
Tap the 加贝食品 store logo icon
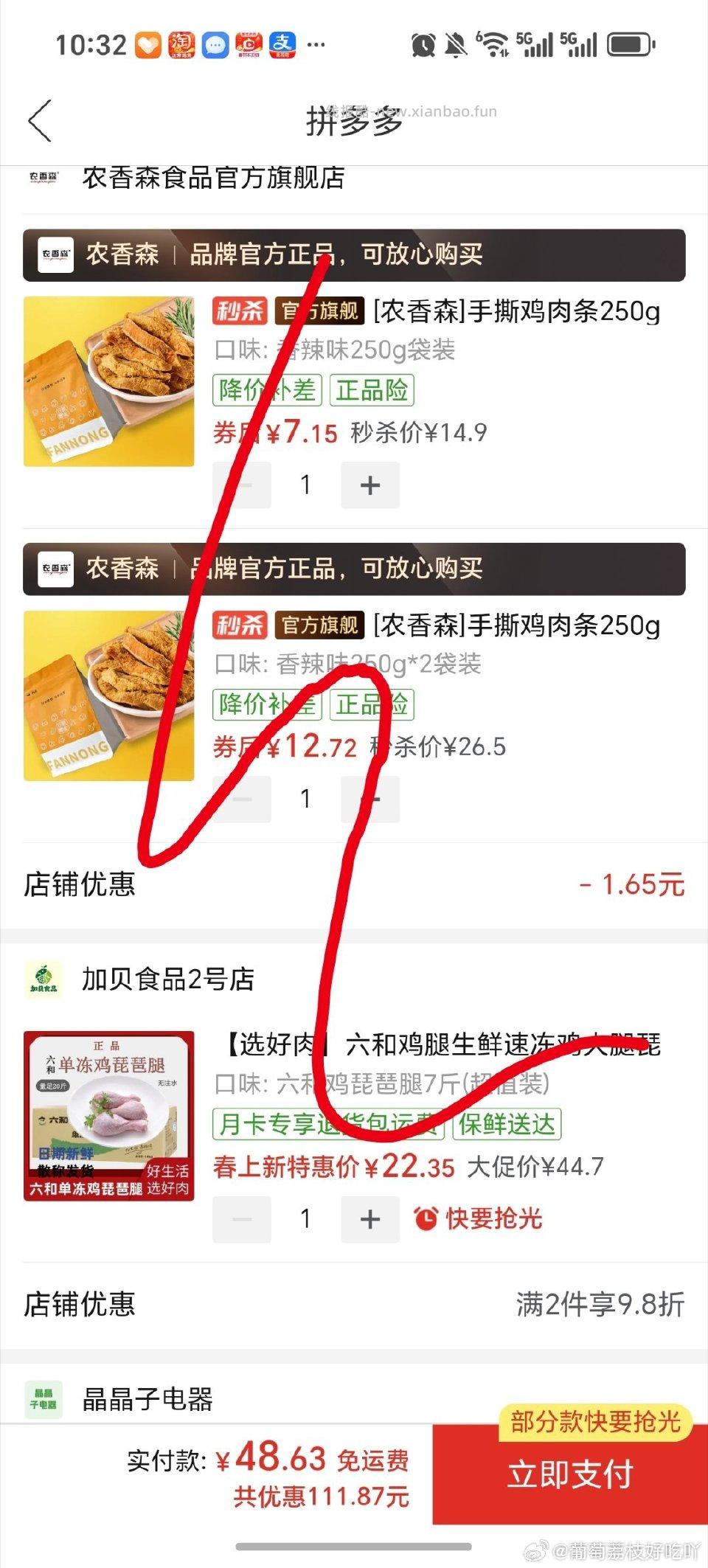point(44,980)
